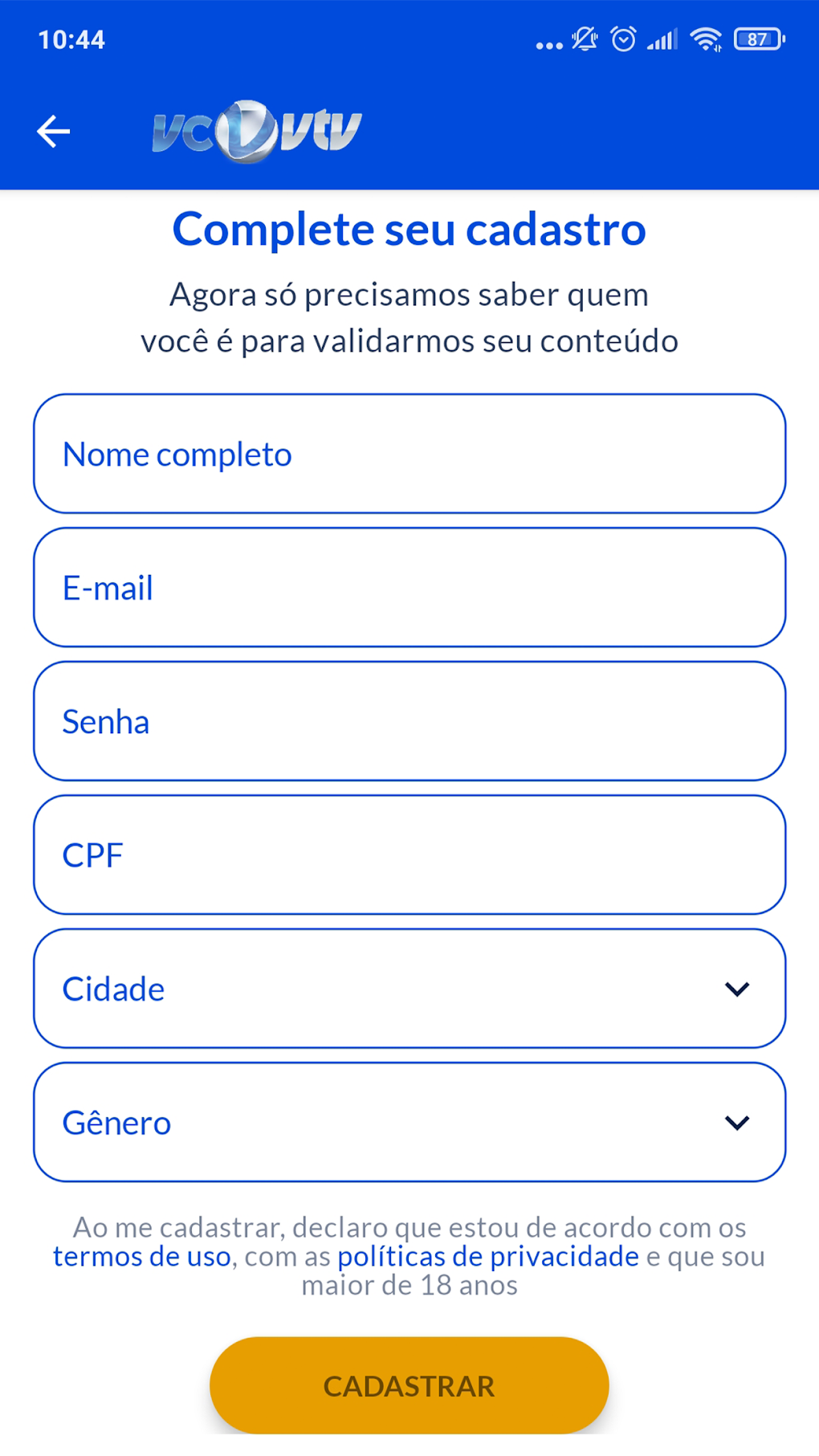Screen dimensions: 819x1456
Task: Tap the E-mail input field
Action: coord(409,588)
